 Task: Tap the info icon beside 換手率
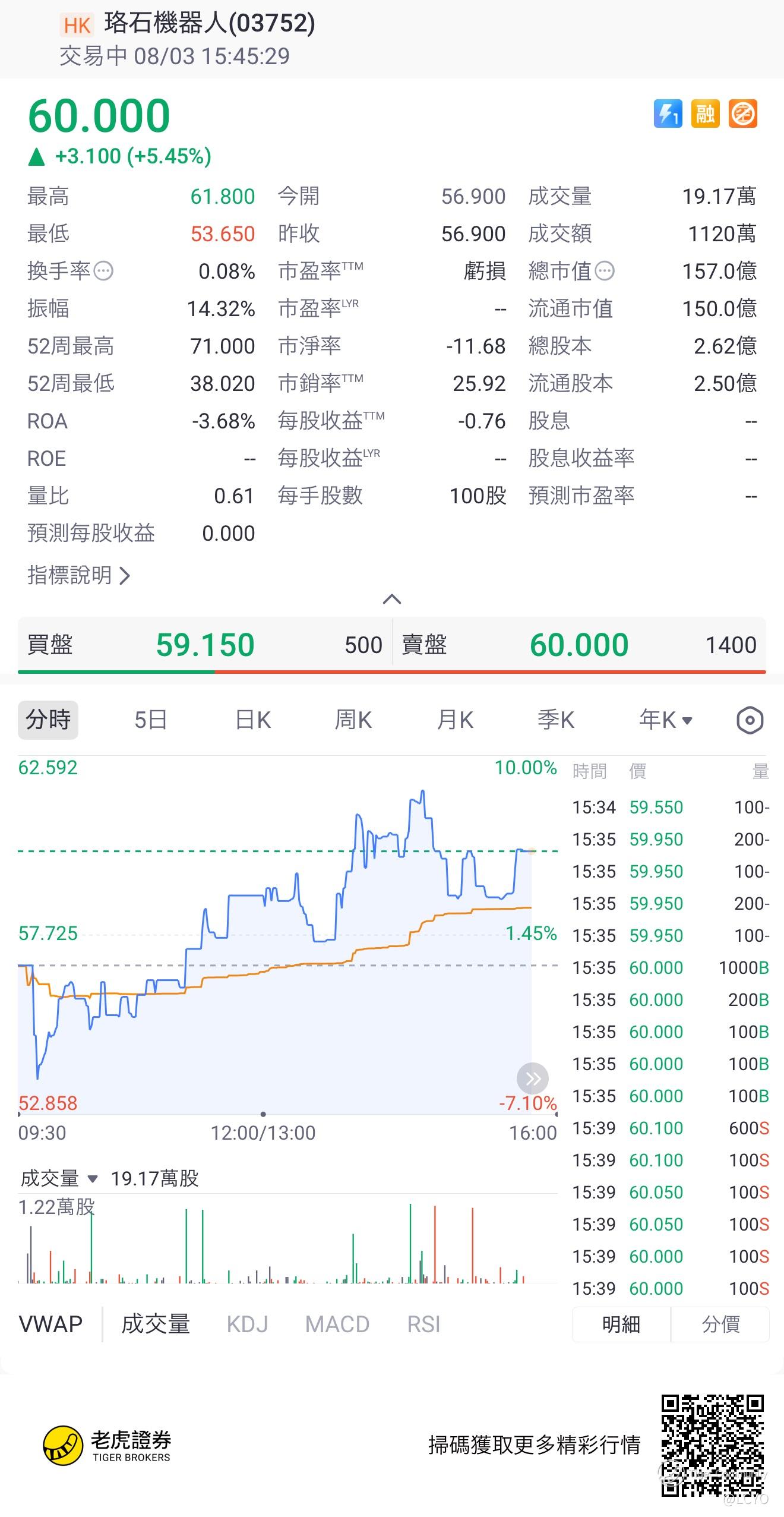click(104, 271)
